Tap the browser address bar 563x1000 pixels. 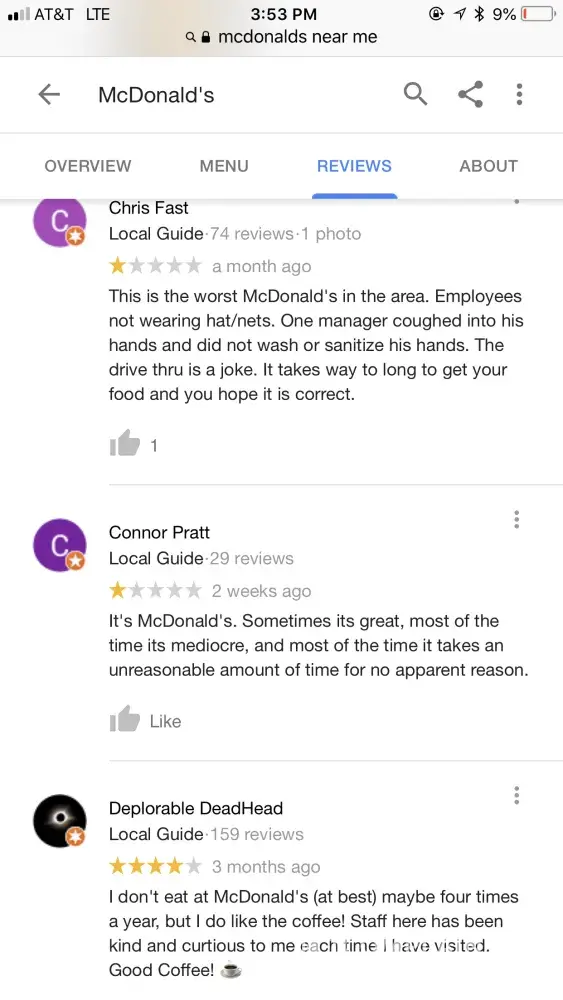[x=281, y=37]
